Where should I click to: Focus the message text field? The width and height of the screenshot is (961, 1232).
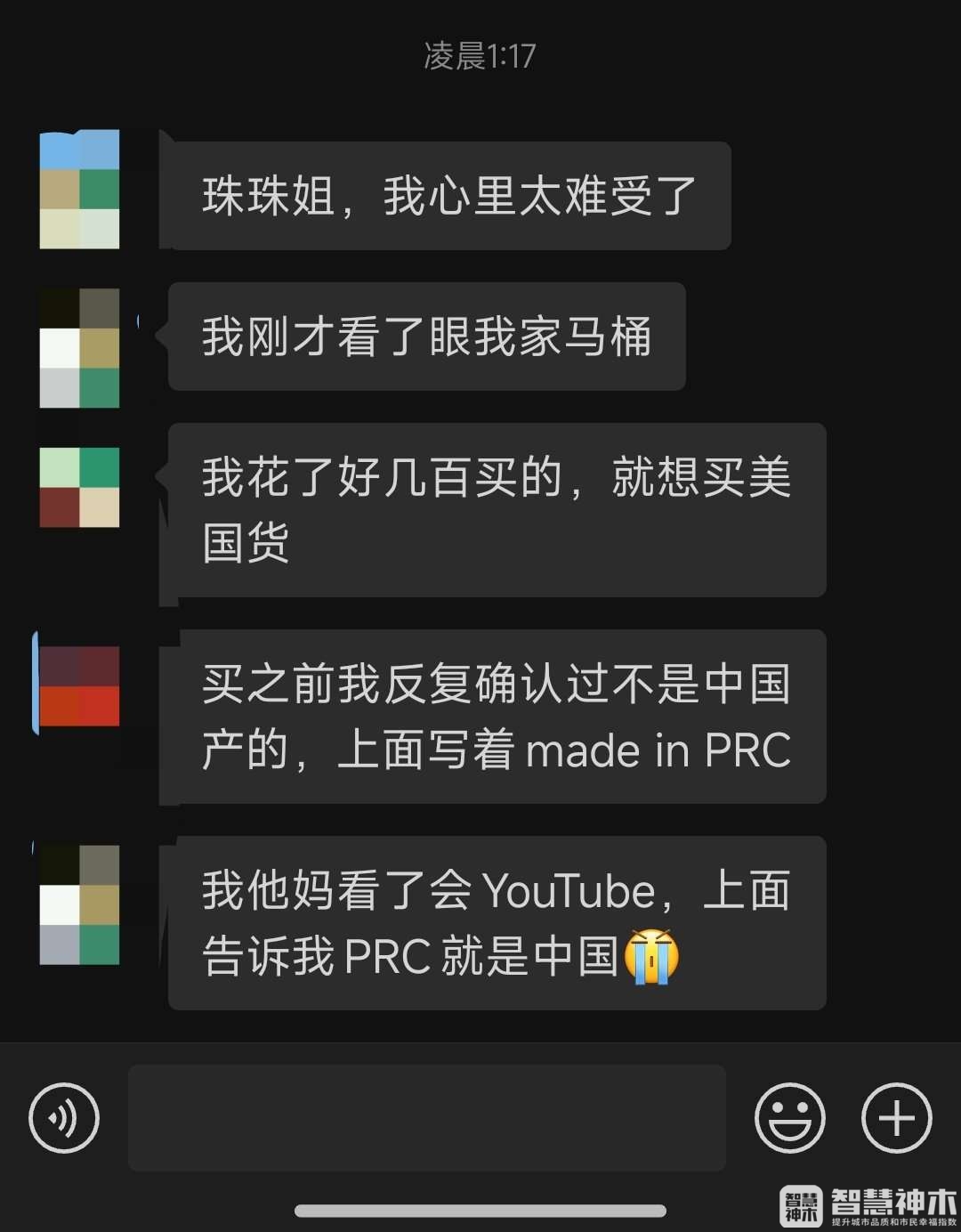[x=427, y=1118]
